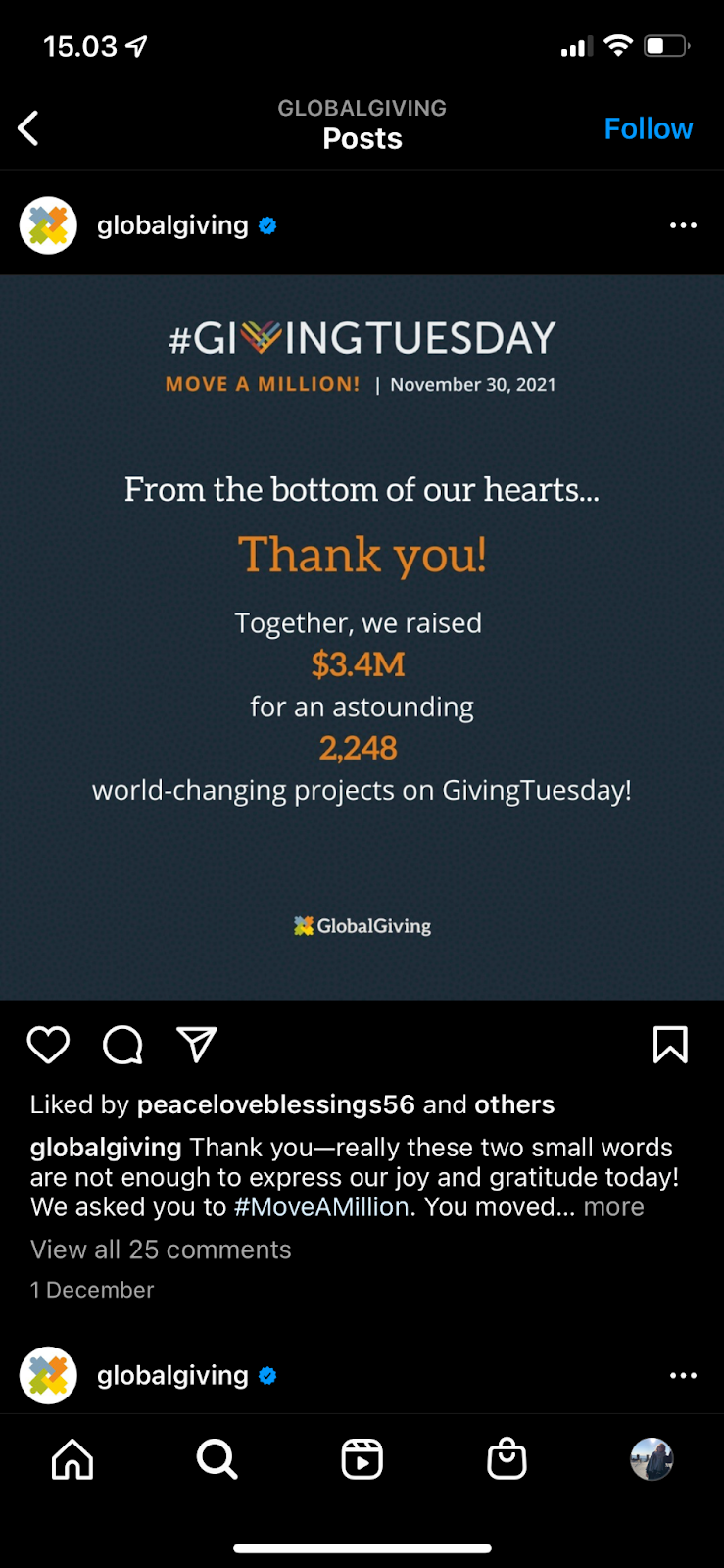Bookmark the GivingTuesday post

(670, 1045)
